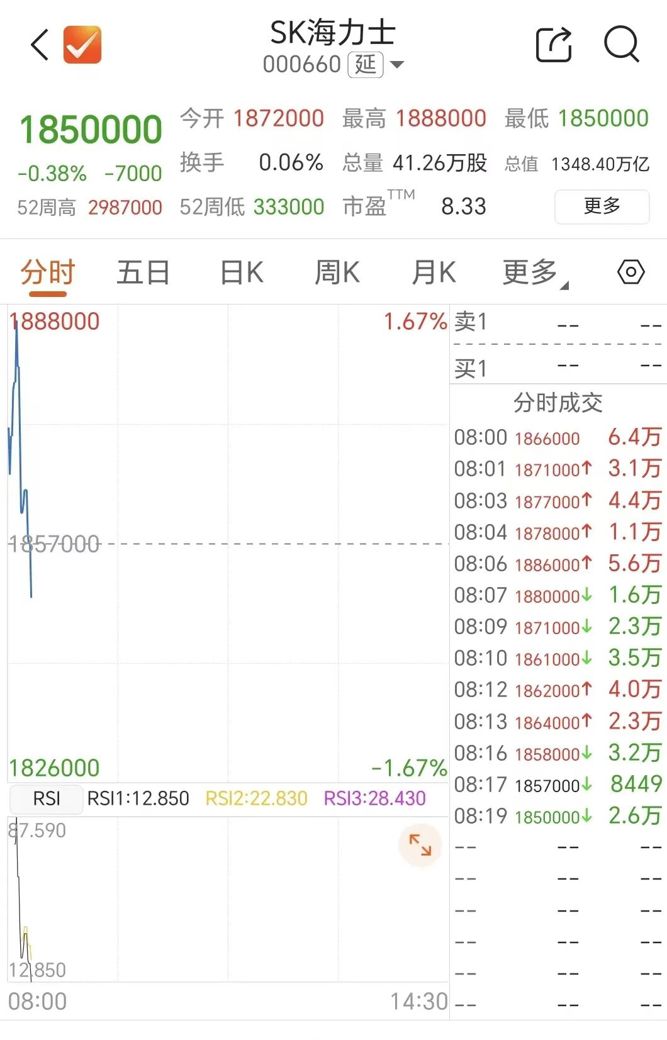The height and width of the screenshot is (1040, 667).
Task: Open the search magnifier icon
Action: pos(622,44)
